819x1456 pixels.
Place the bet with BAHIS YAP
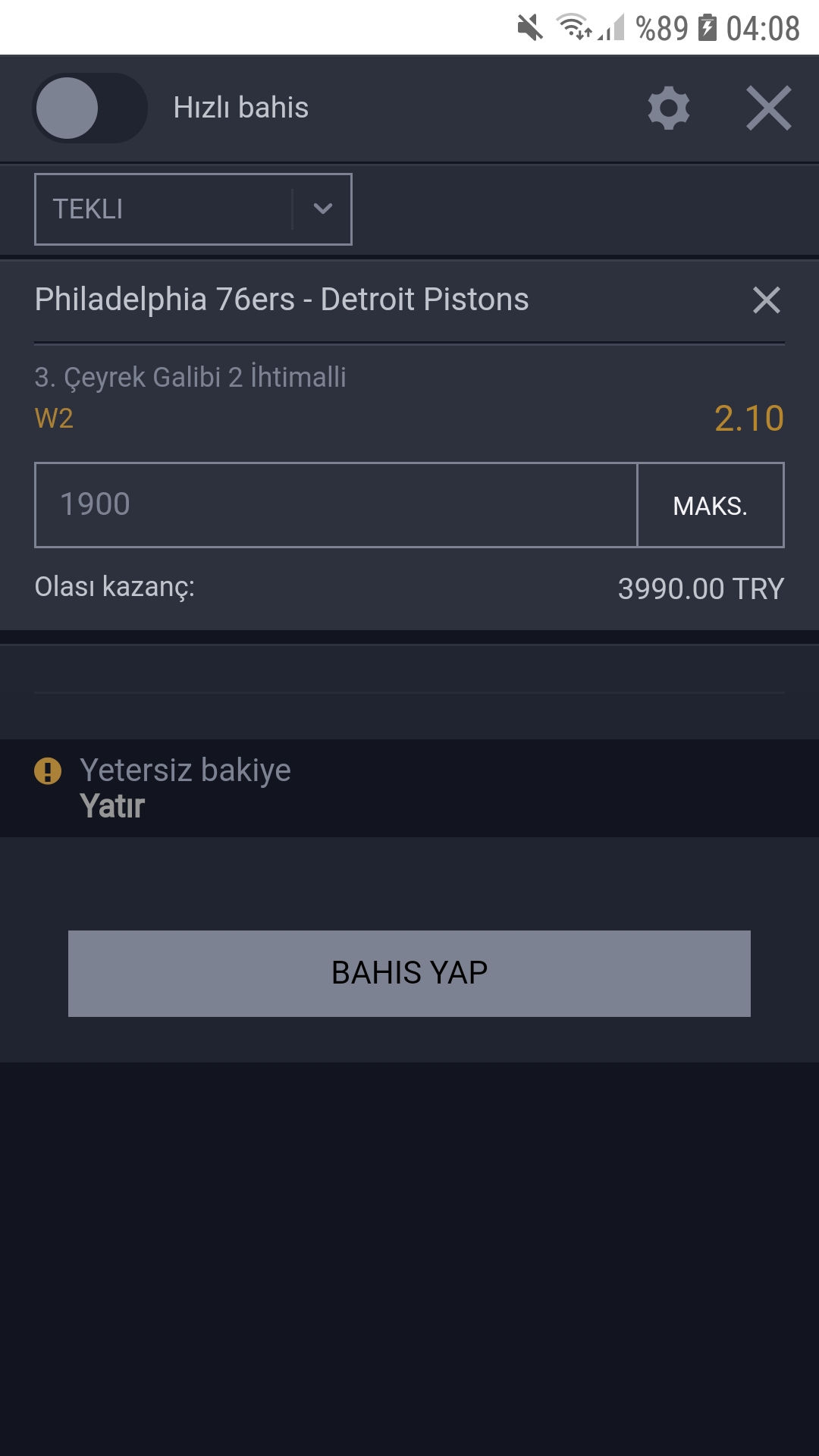point(409,973)
